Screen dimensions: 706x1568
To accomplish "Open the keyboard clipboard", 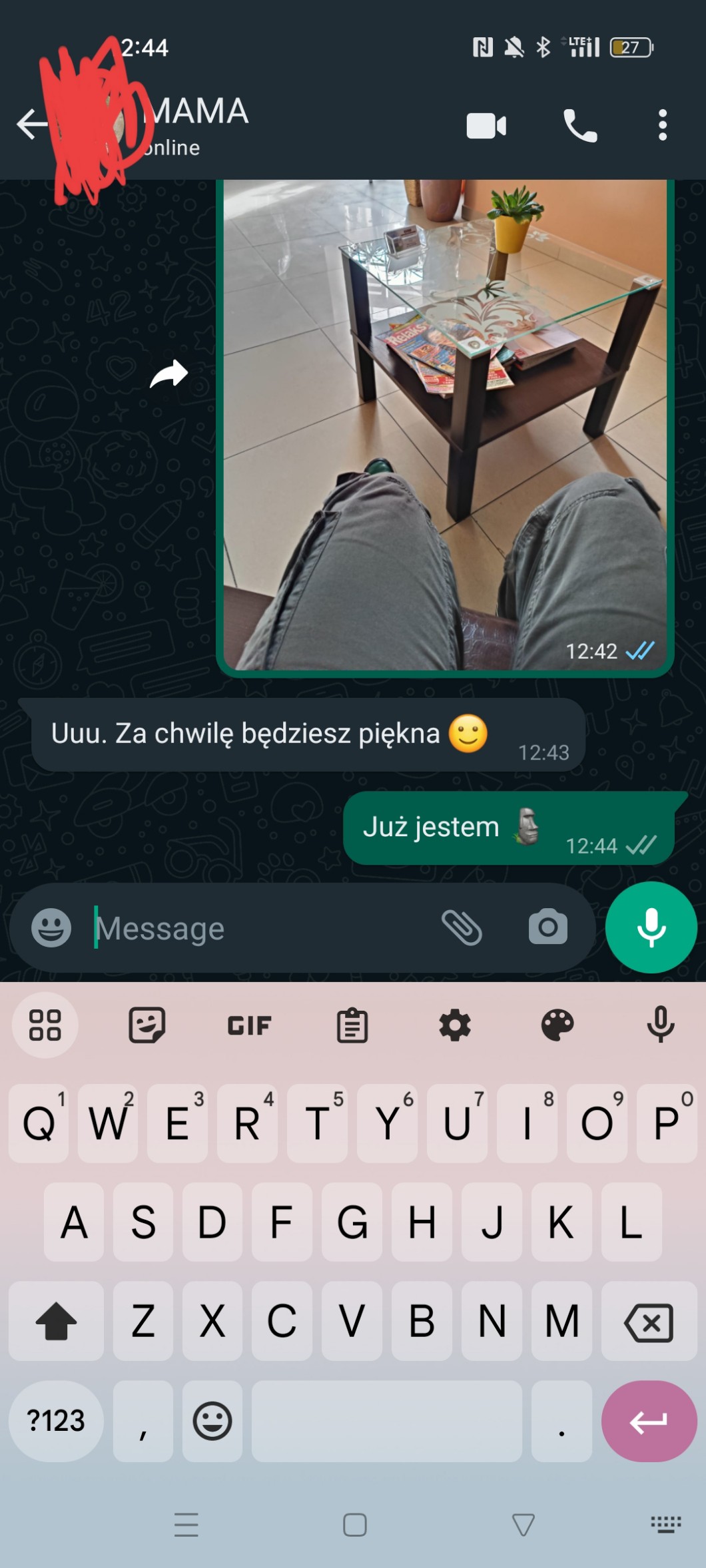I will coord(352,1025).
